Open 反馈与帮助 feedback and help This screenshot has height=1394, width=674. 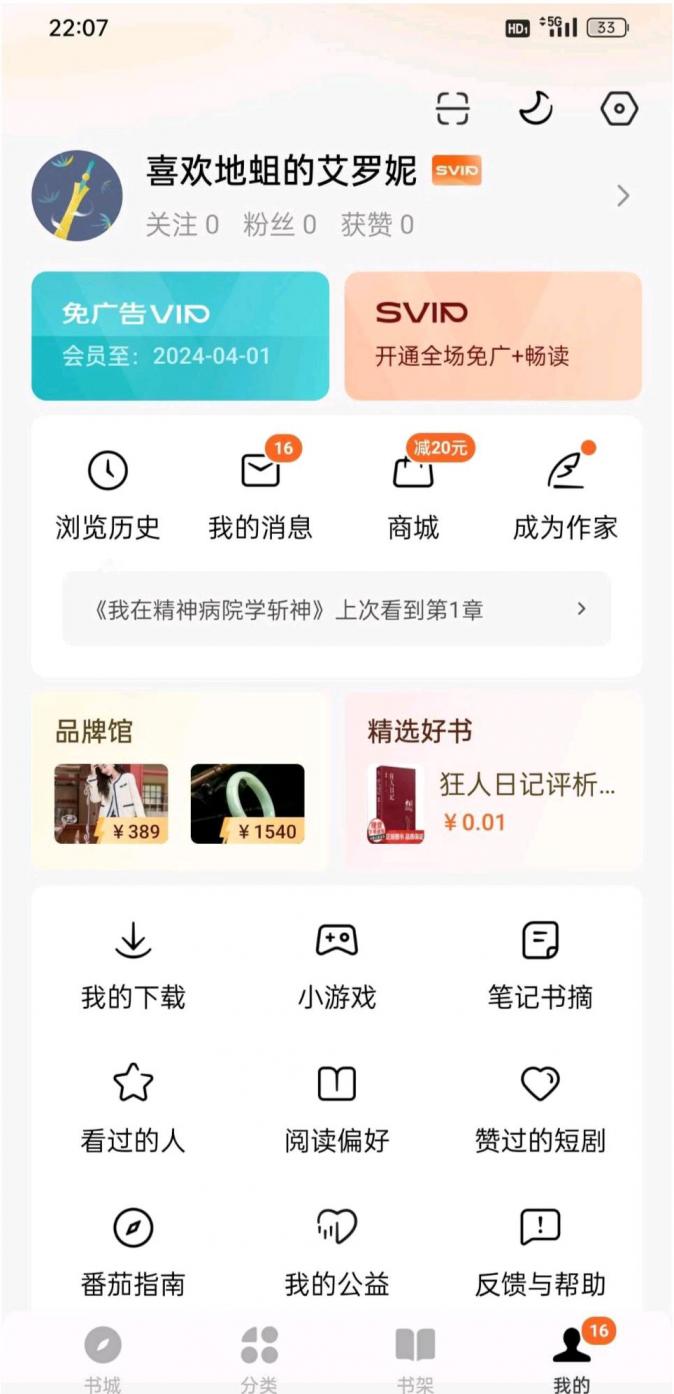point(540,1252)
